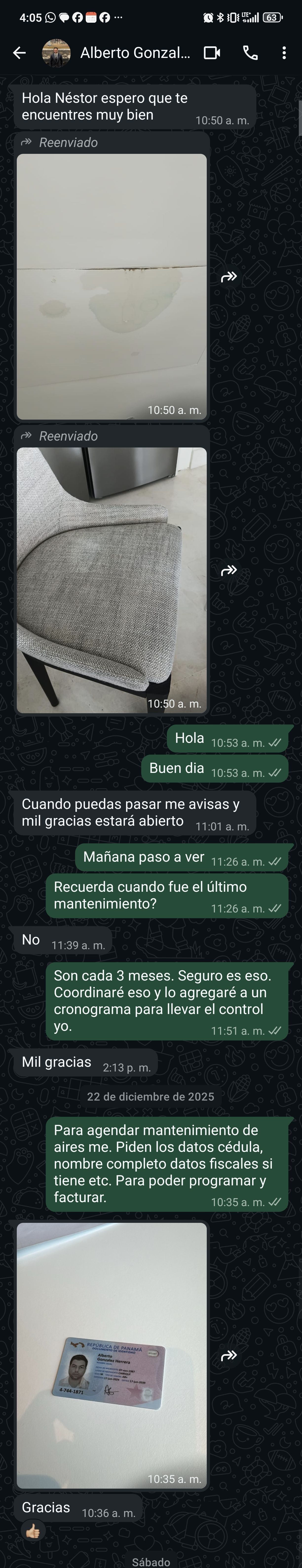Start a voice call with Alberto
The image size is (302, 1568).
pyautogui.click(x=250, y=53)
